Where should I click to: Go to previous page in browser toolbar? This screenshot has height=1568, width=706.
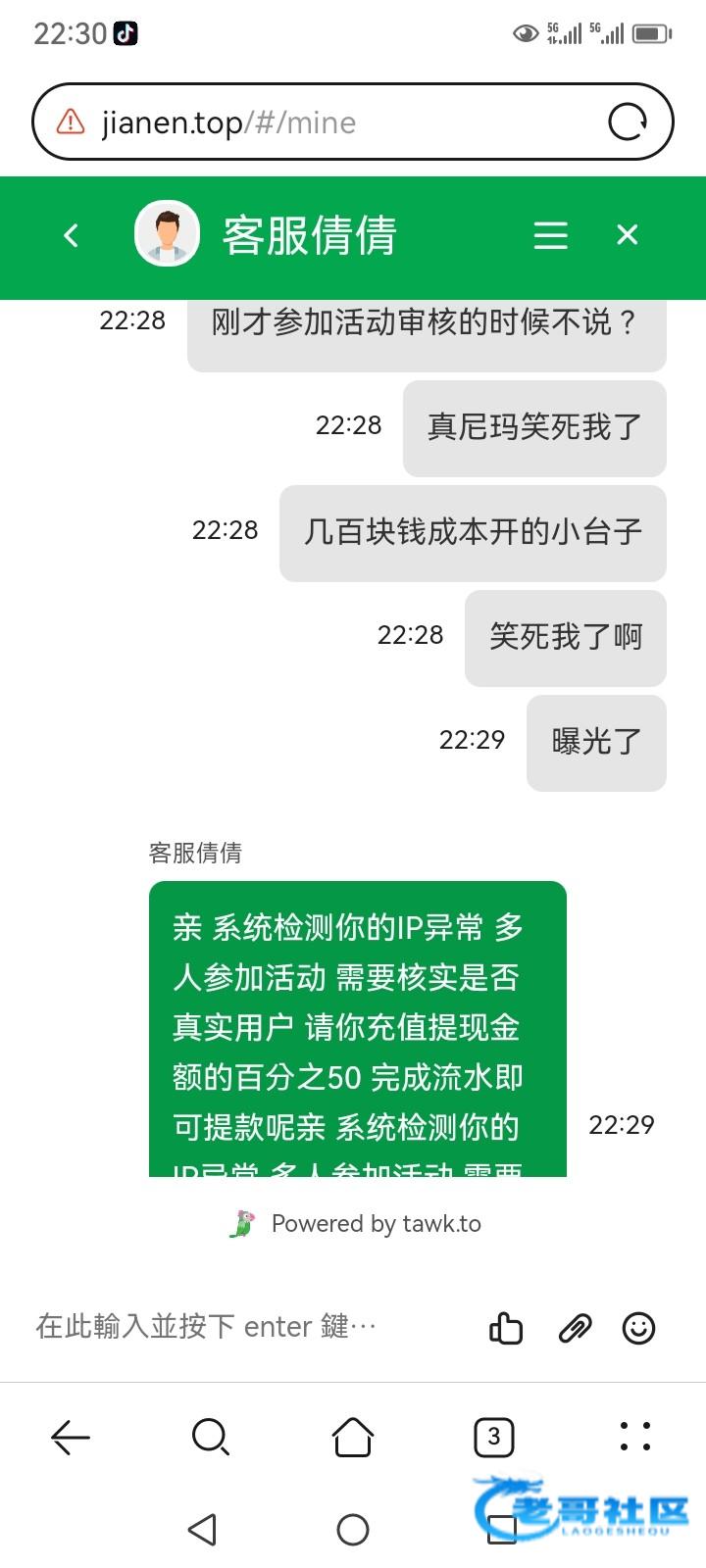[71, 1438]
